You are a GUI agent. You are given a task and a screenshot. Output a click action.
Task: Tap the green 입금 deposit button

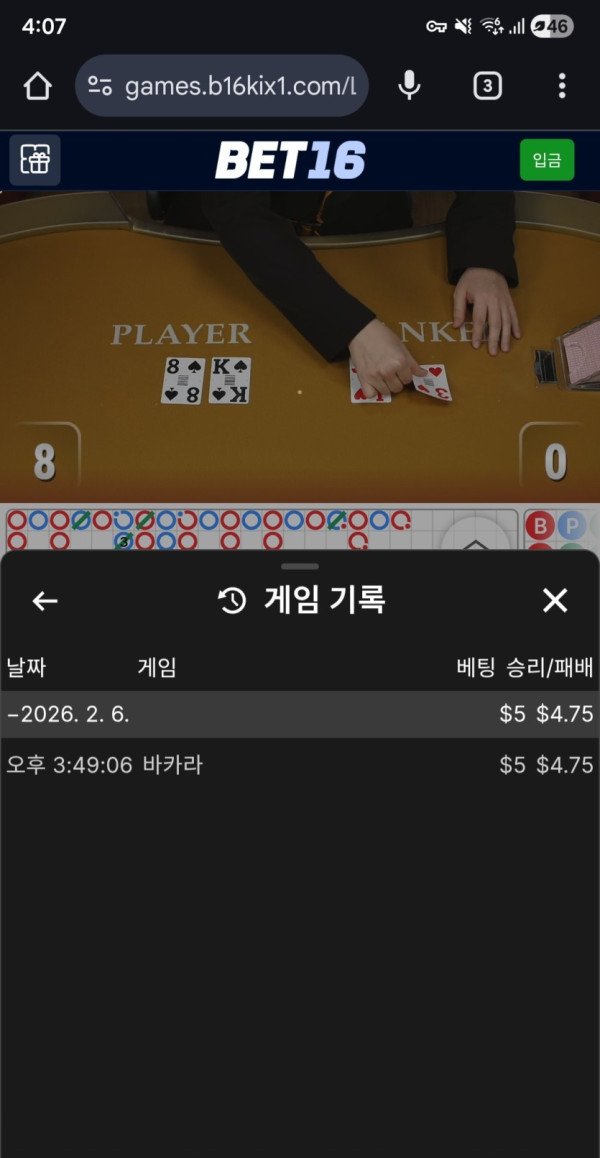click(x=547, y=160)
